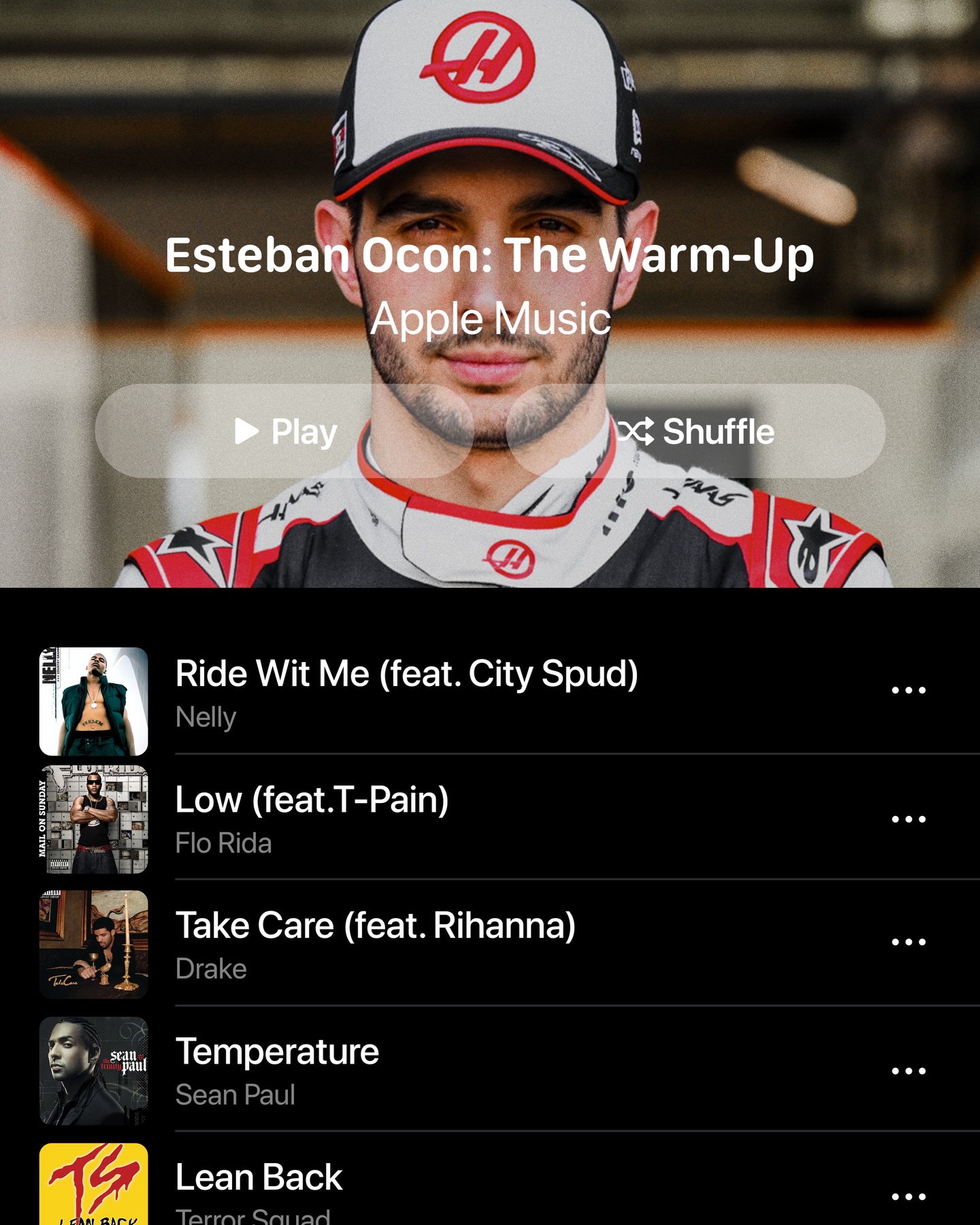Shuffle the Warm-Up playlist
980x1225 pixels.
696,431
